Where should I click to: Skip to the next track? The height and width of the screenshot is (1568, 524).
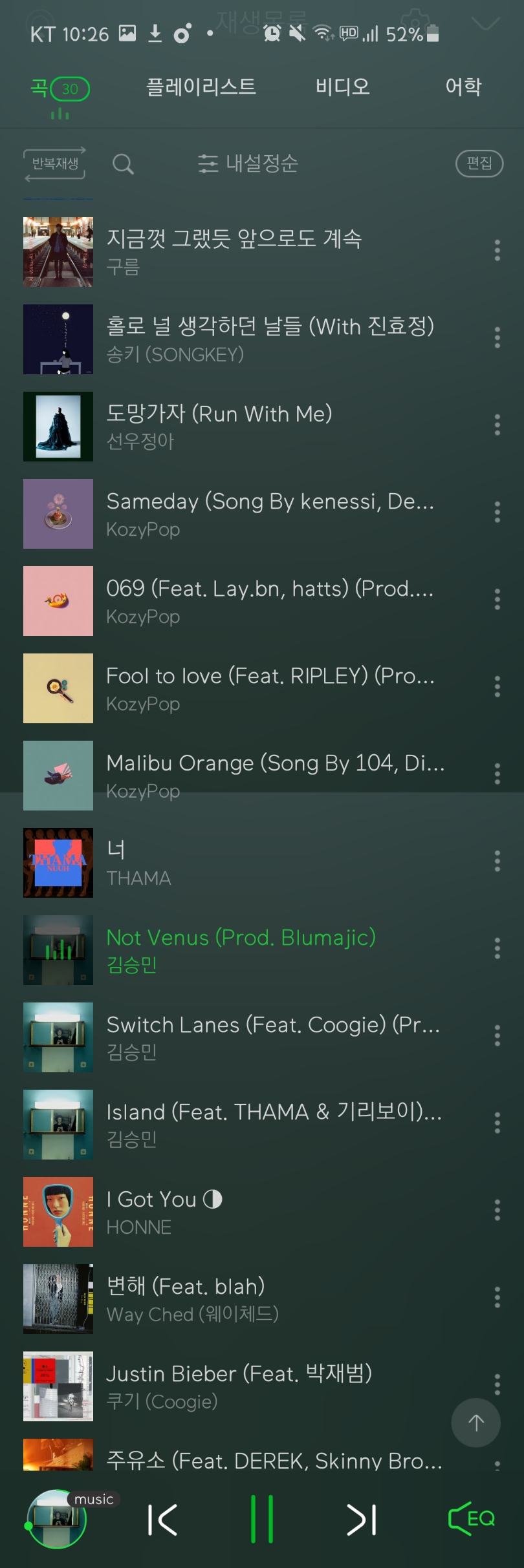pyautogui.click(x=362, y=1520)
